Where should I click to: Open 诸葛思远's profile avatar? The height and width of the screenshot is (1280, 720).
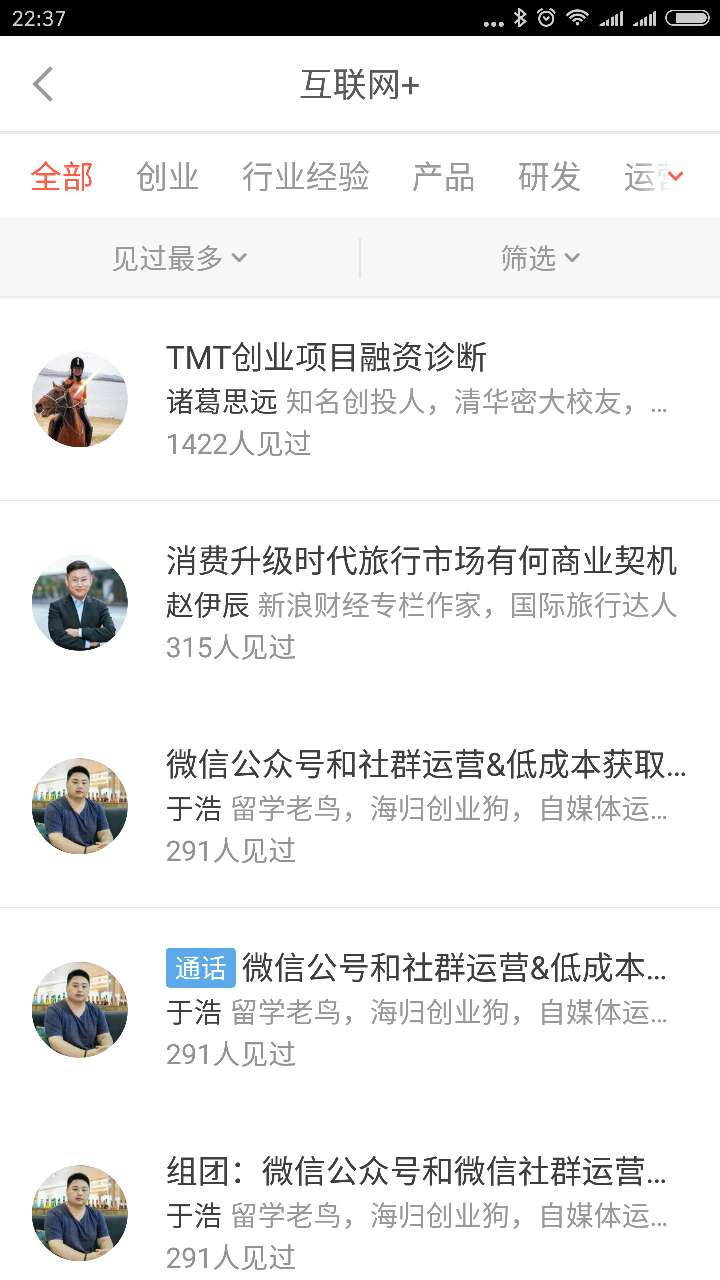pyautogui.click(x=79, y=399)
